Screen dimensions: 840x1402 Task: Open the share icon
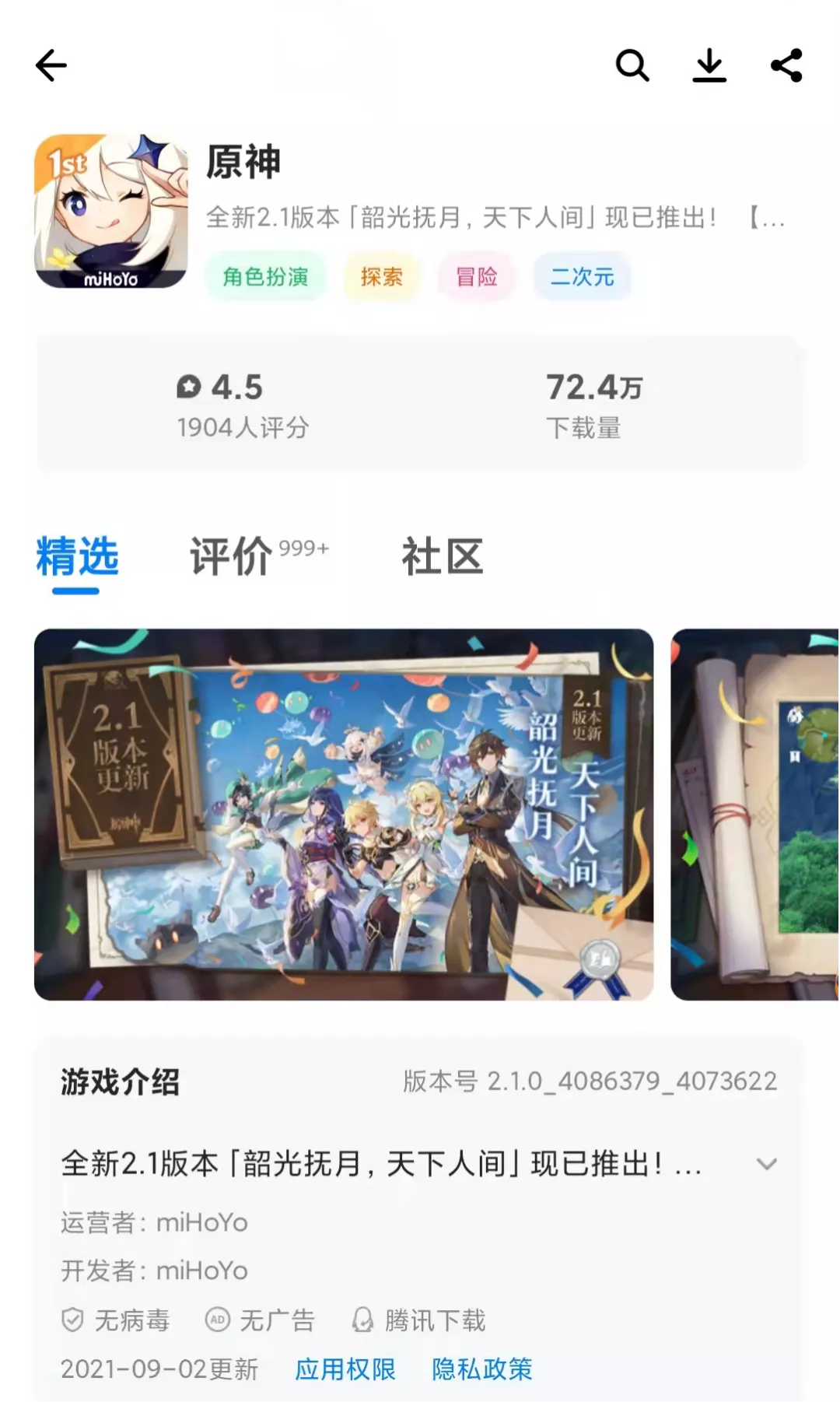click(786, 65)
